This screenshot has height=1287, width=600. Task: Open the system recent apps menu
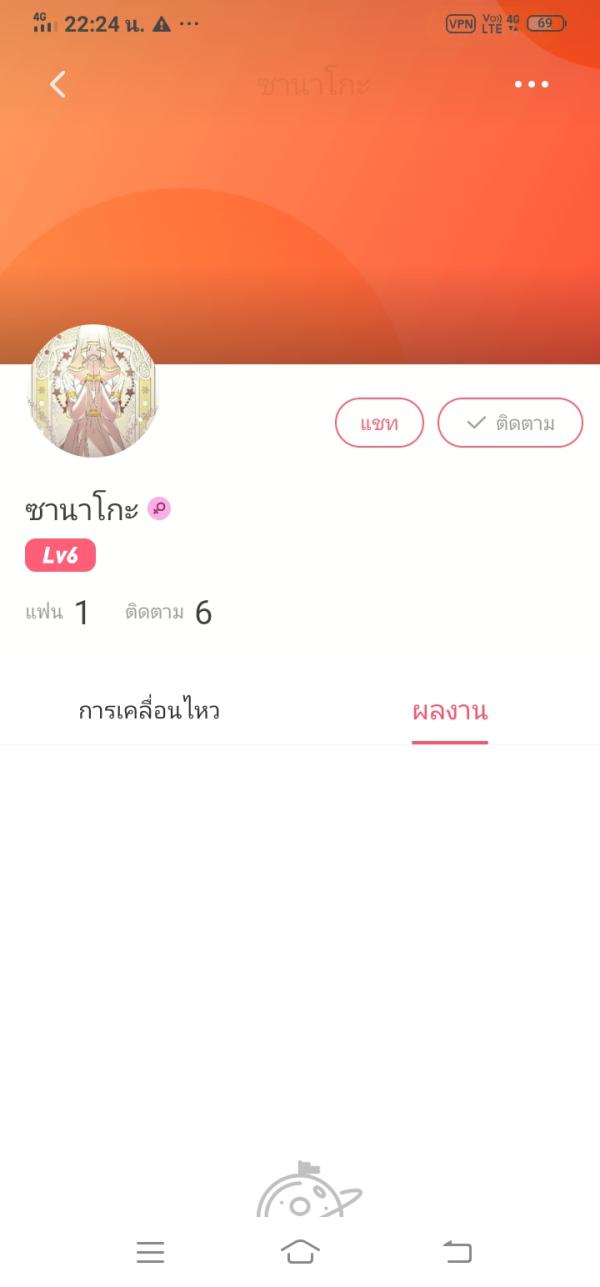[150, 1251]
